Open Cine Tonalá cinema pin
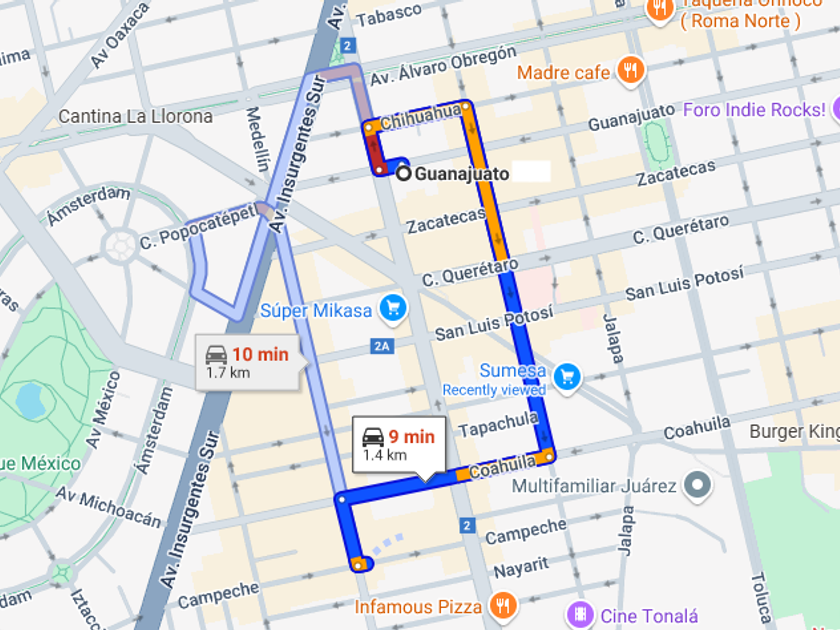 click(581, 615)
